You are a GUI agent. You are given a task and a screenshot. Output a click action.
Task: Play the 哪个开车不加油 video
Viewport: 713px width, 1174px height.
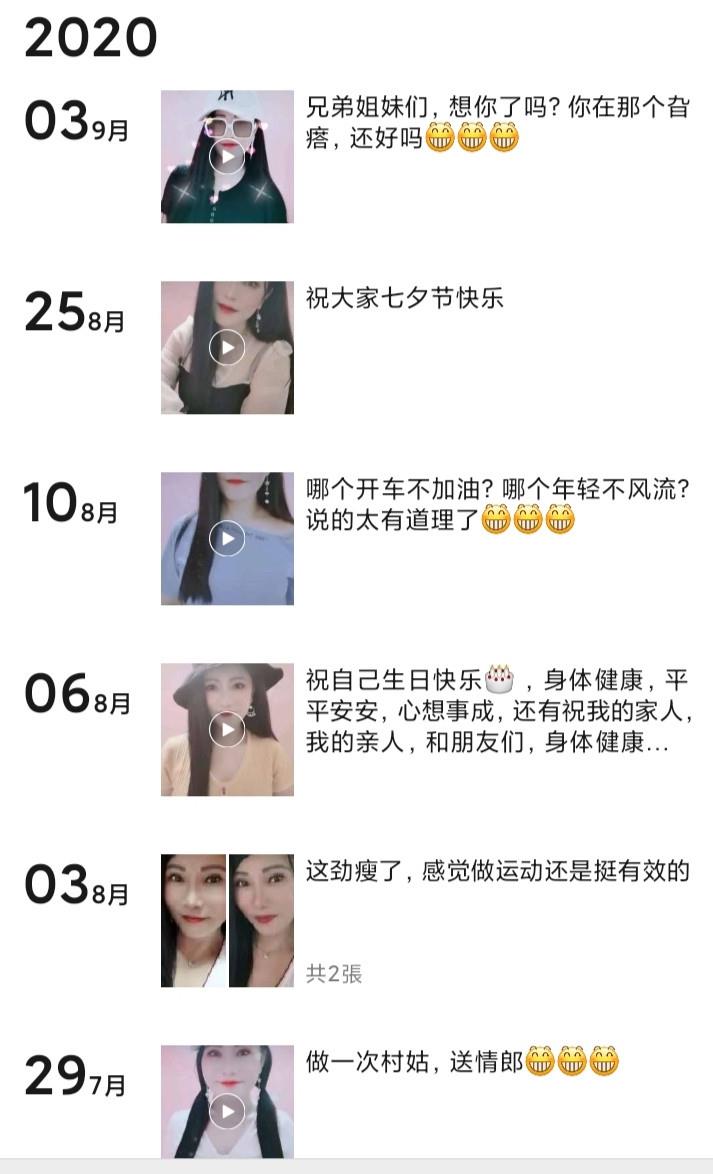(x=227, y=539)
